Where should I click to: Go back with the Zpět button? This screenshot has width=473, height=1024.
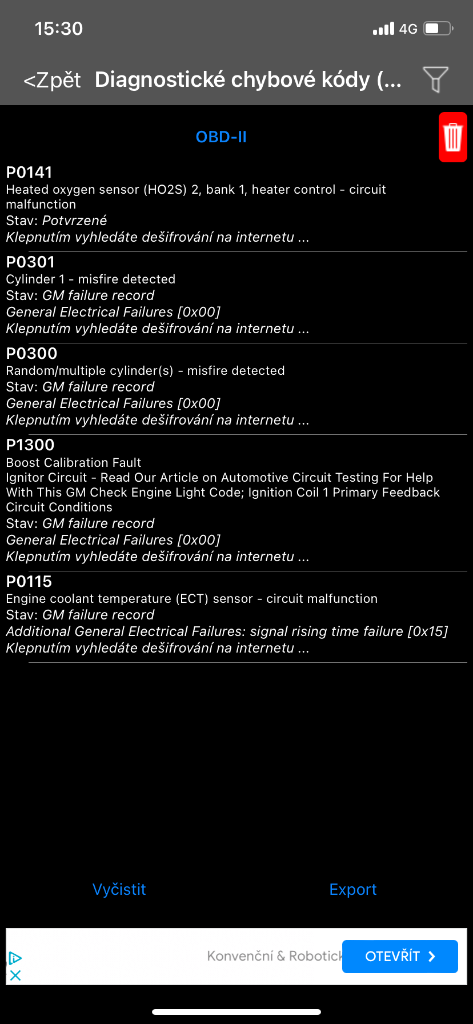click(52, 80)
